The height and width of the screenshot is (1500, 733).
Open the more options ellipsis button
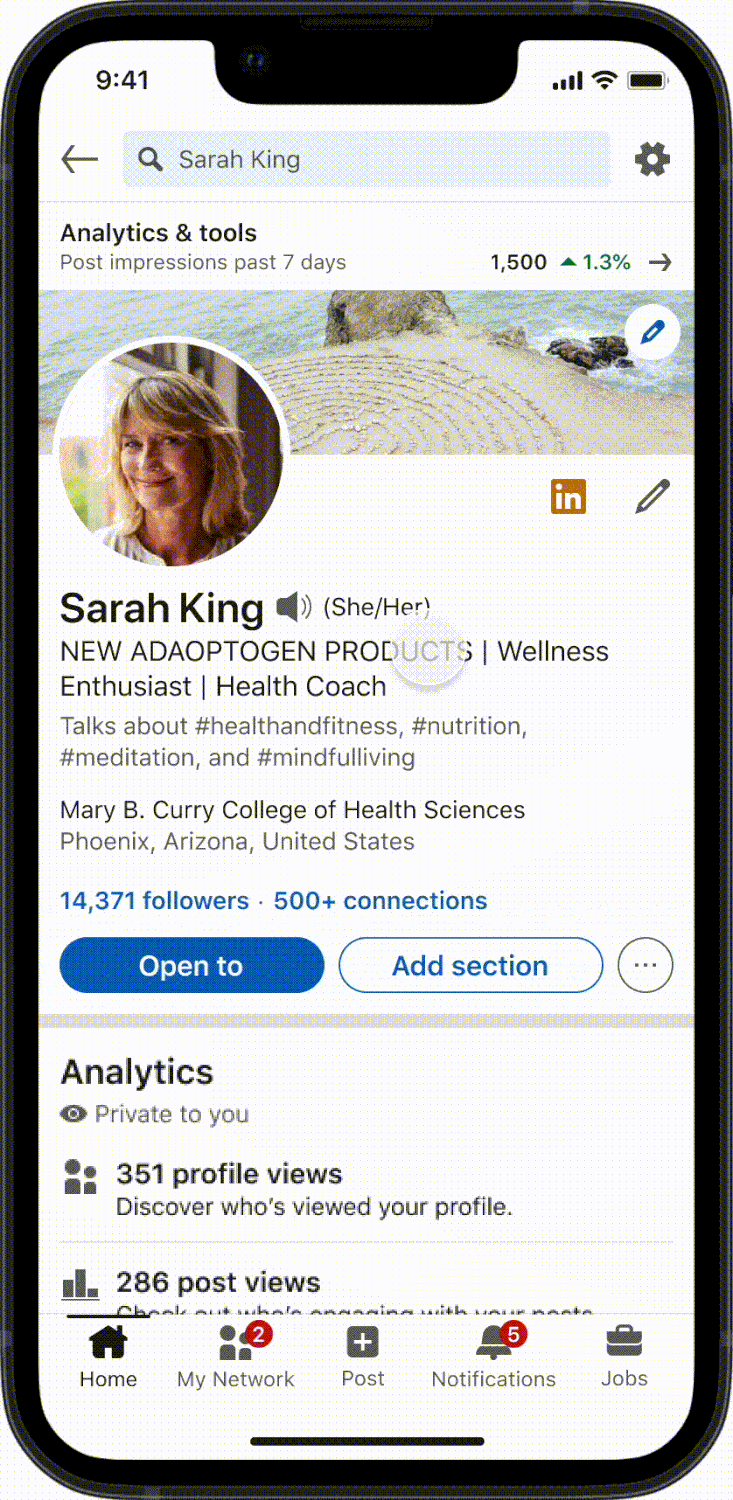(645, 966)
